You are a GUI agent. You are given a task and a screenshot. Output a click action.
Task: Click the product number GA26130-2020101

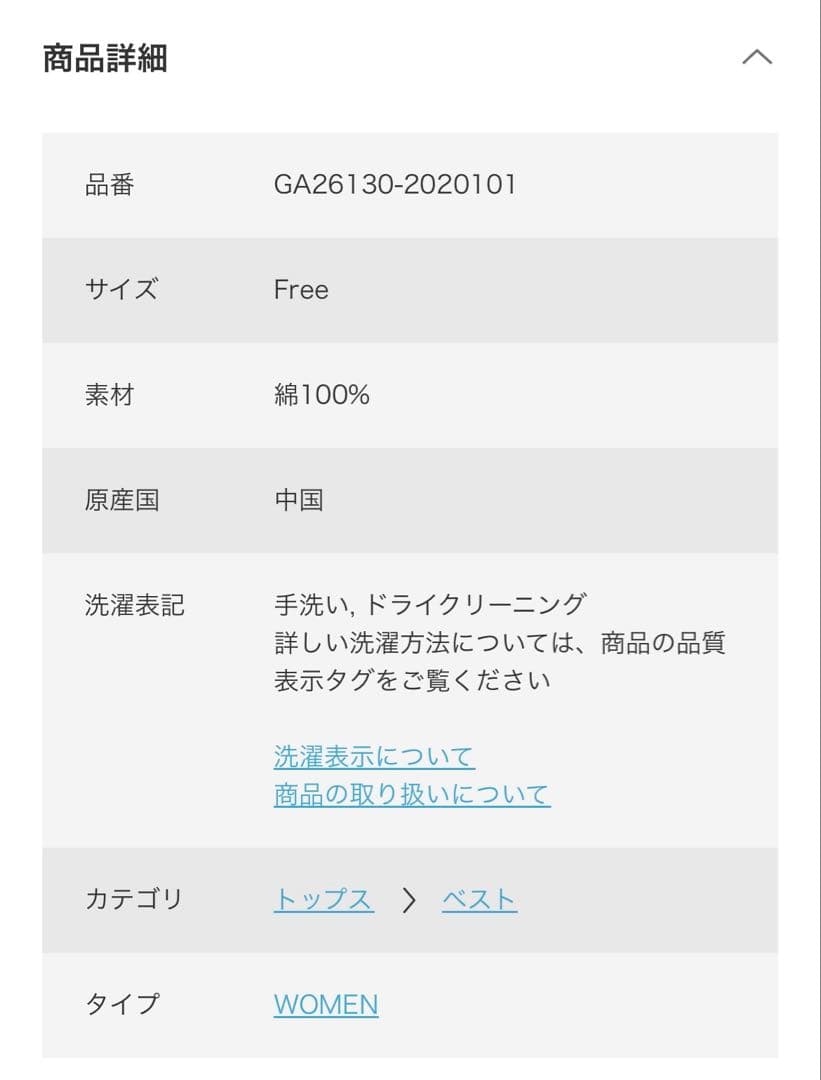point(398,182)
